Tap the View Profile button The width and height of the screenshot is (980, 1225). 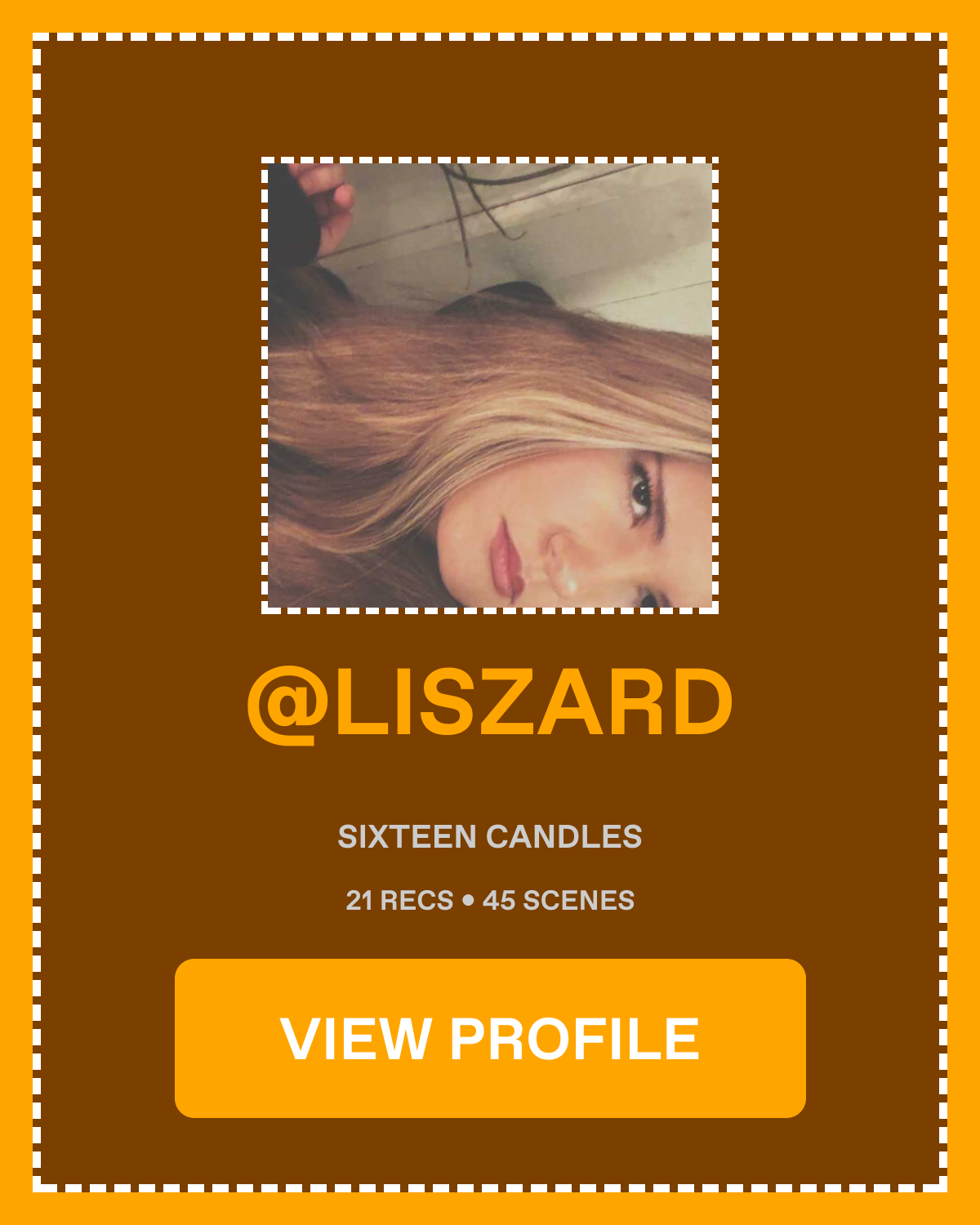click(x=490, y=1038)
